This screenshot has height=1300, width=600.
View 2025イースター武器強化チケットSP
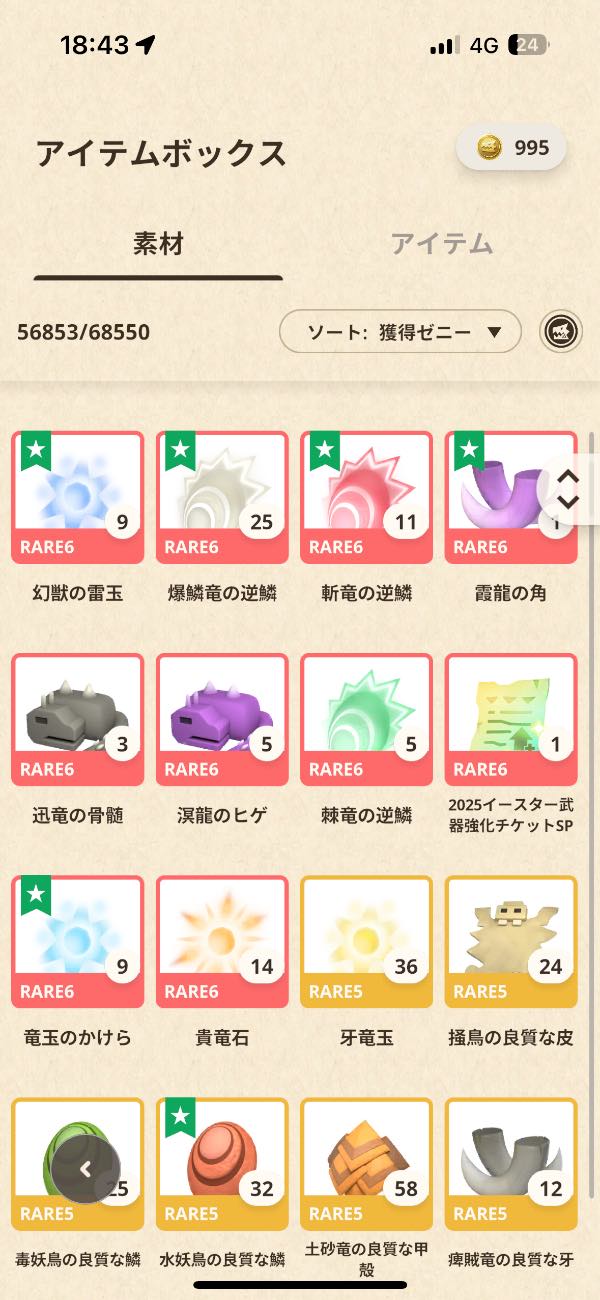[510, 720]
